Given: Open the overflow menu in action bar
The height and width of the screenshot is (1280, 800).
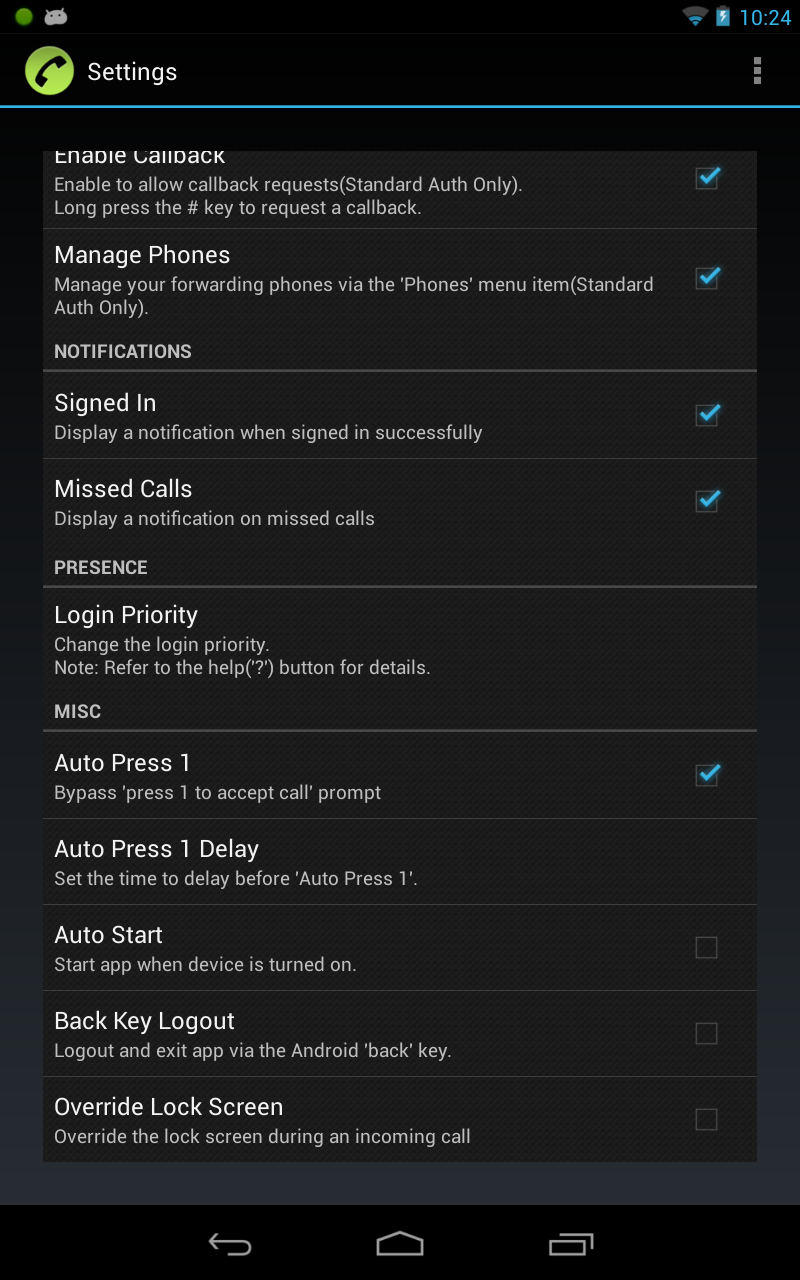Looking at the screenshot, I should pyautogui.click(x=757, y=71).
